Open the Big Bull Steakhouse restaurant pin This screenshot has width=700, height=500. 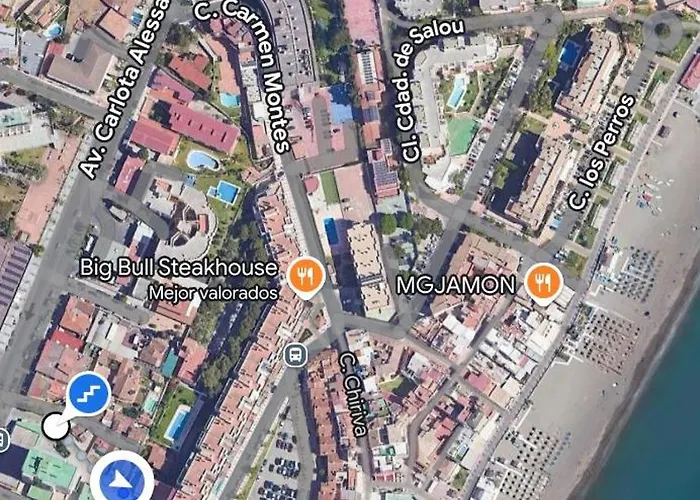click(304, 276)
